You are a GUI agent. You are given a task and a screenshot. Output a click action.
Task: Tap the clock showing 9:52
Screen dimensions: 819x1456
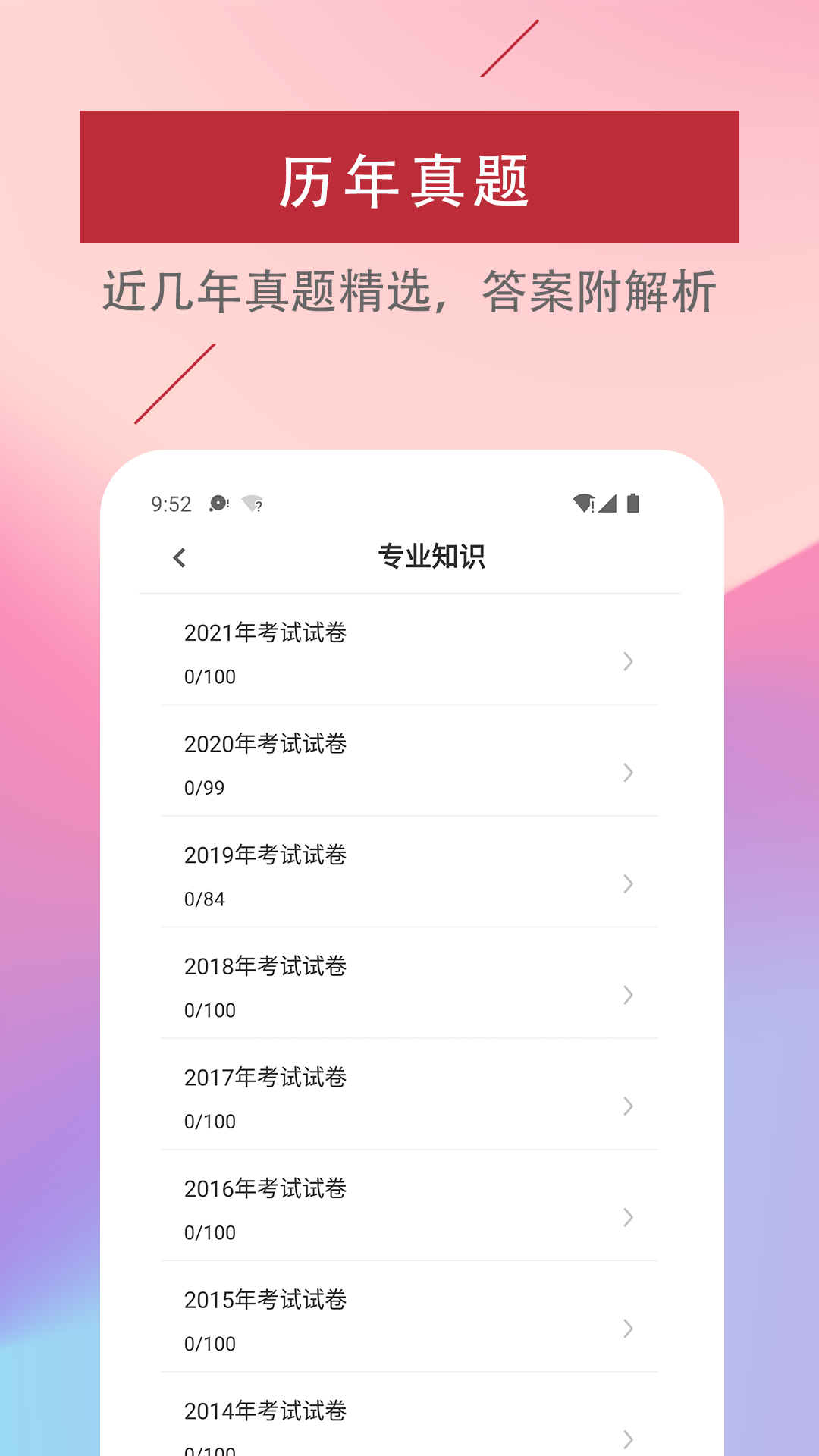170,503
